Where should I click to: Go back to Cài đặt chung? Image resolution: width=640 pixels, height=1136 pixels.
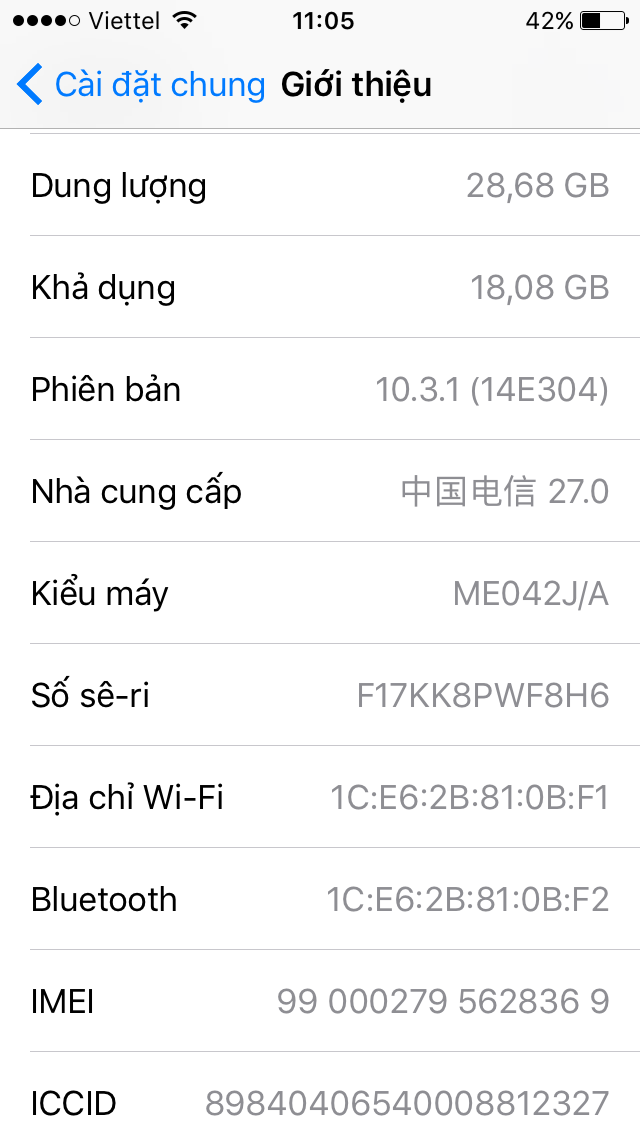(x=140, y=85)
